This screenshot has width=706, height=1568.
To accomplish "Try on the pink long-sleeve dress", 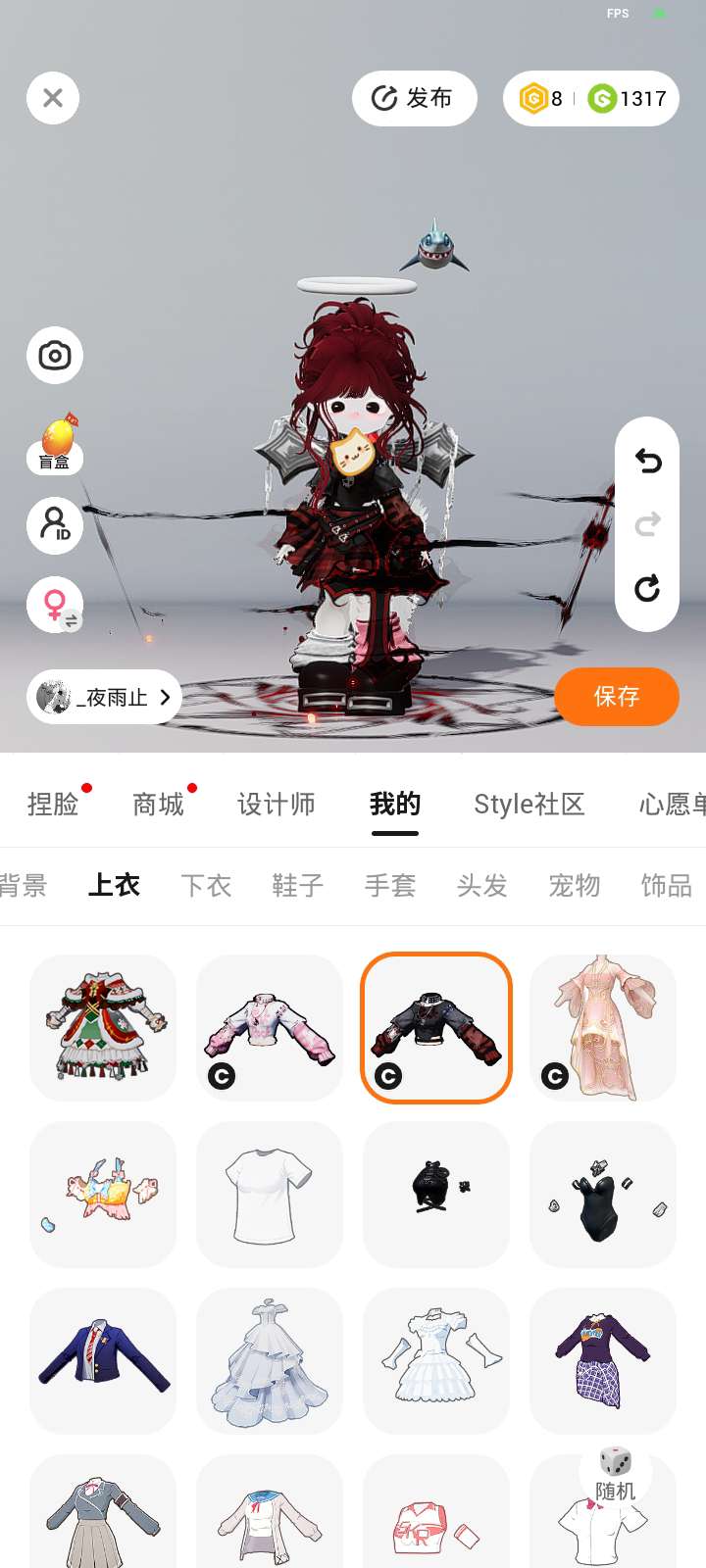I will pos(603,1028).
